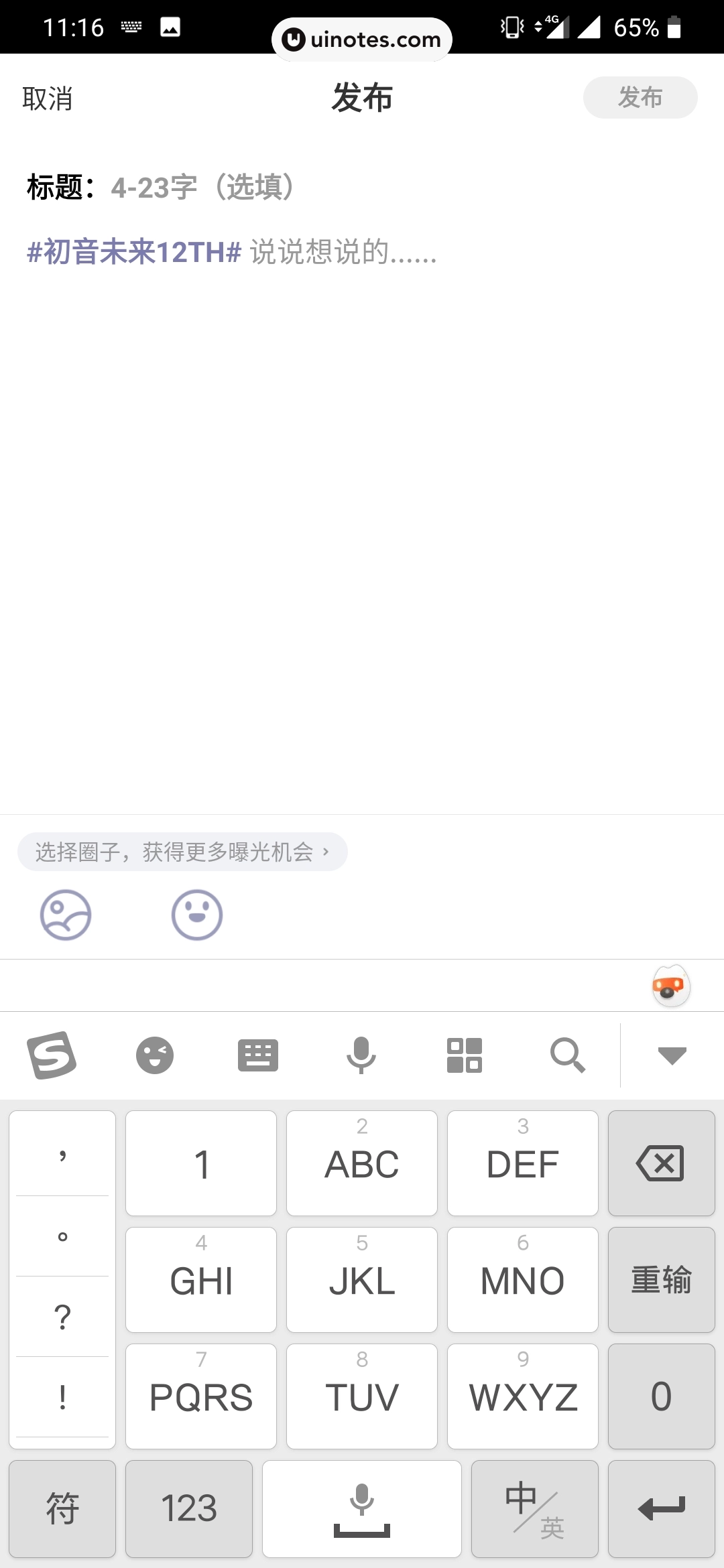Hit the backspace key
This screenshot has height=1568, width=724.
tap(661, 1163)
